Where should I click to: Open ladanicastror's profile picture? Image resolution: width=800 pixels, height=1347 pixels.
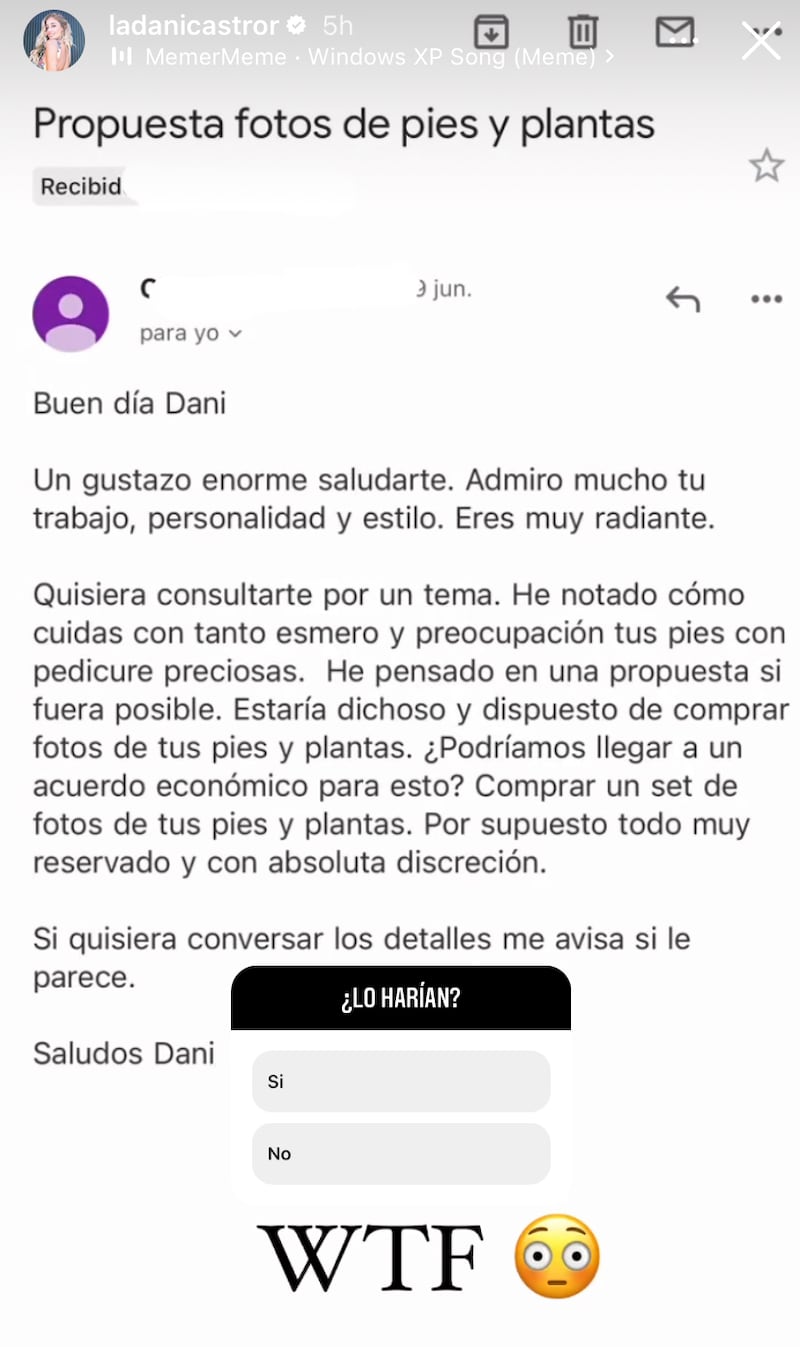tap(55, 41)
